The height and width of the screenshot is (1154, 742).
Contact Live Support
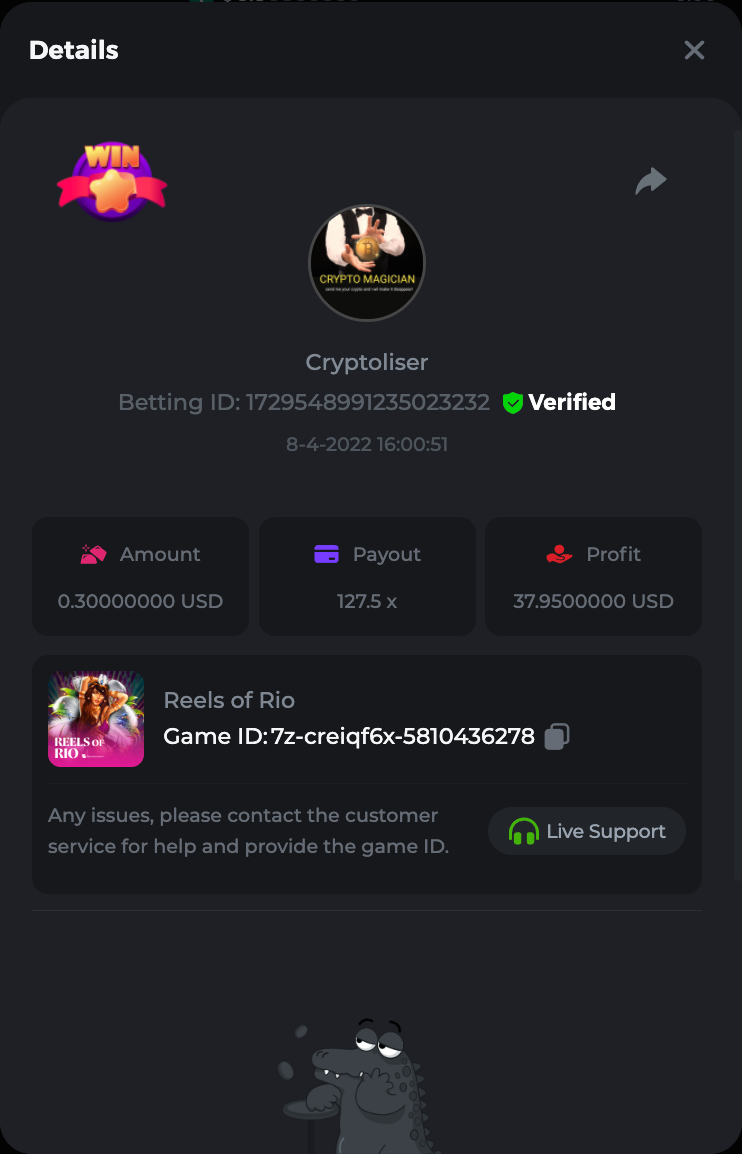(587, 831)
